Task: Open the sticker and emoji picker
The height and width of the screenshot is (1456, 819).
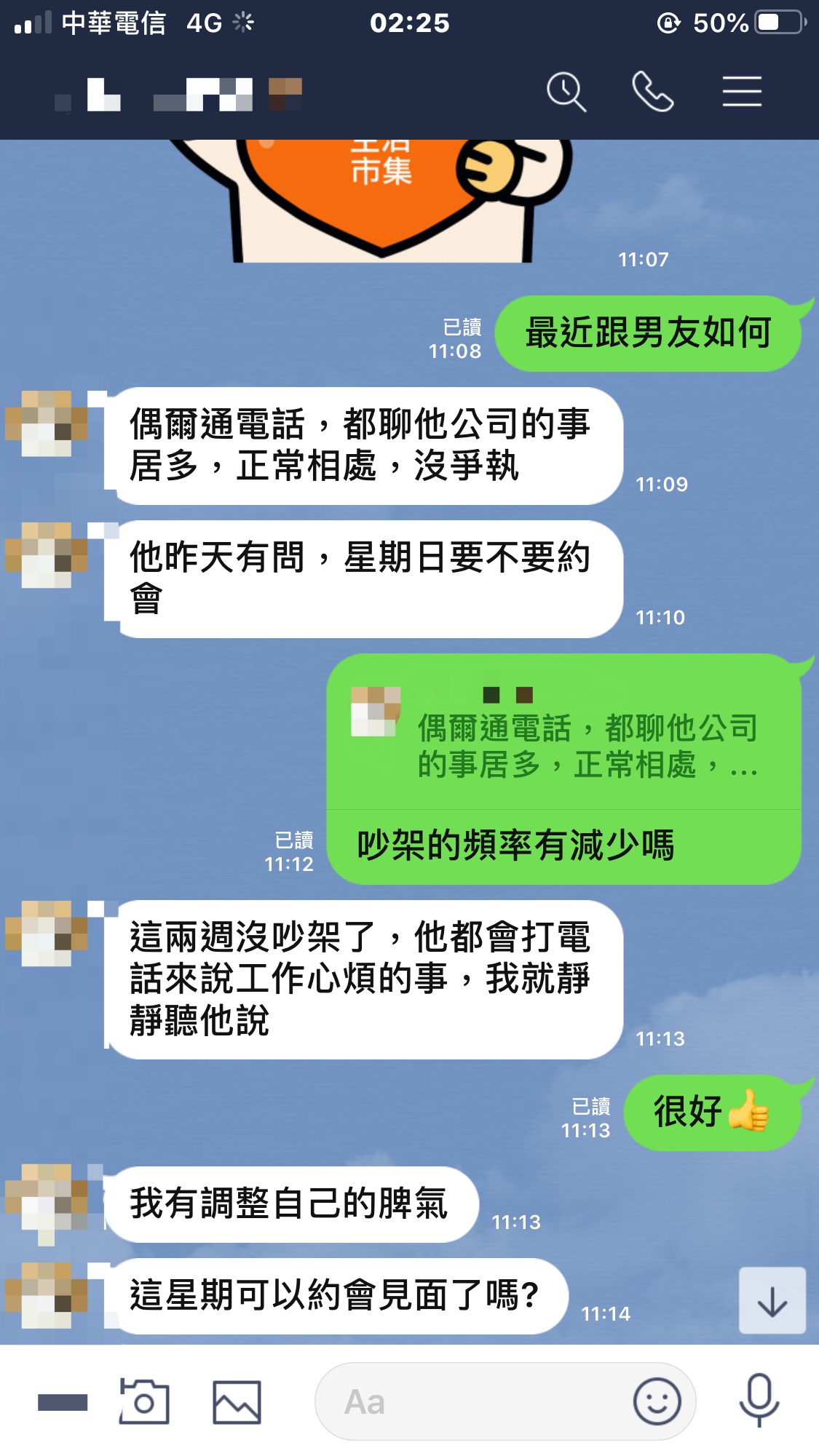Action: 657,1401
